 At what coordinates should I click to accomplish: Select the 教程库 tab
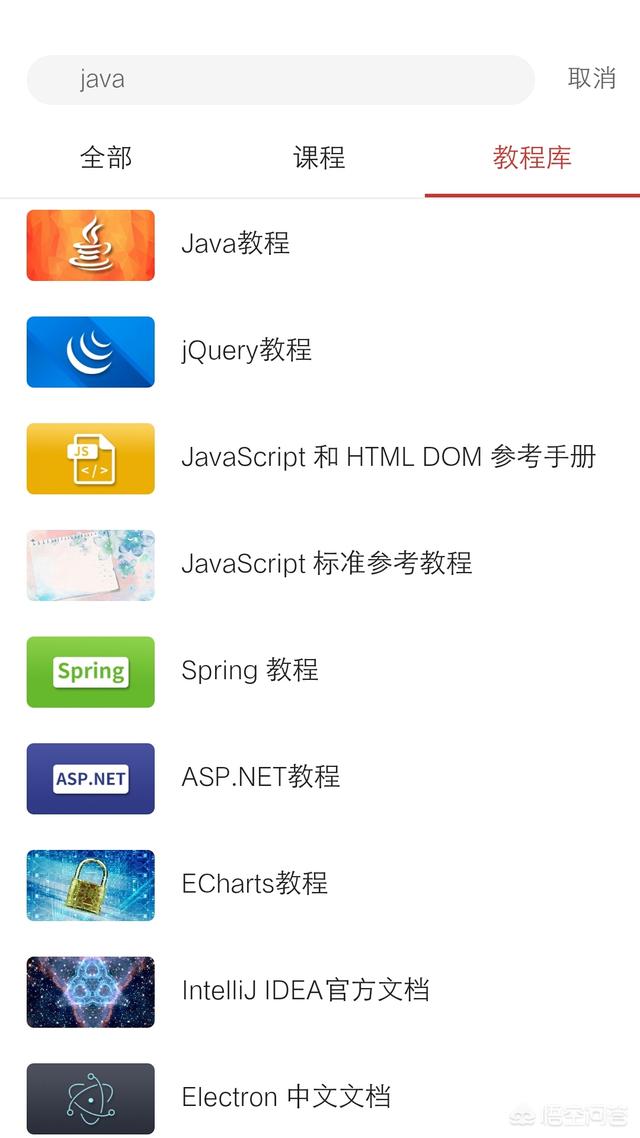point(533,157)
